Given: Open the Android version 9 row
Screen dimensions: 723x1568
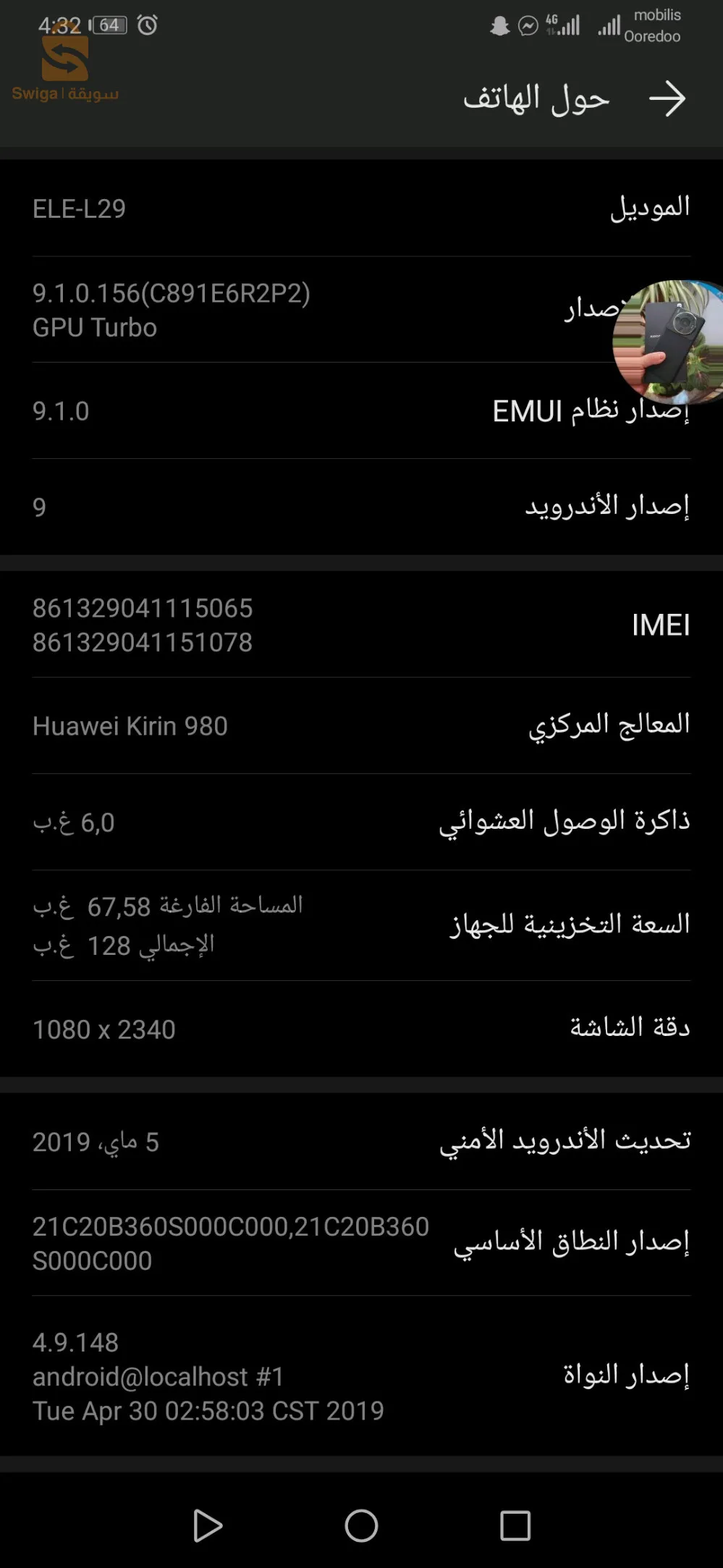Looking at the screenshot, I should pyautogui.click(x=362, y=505).
